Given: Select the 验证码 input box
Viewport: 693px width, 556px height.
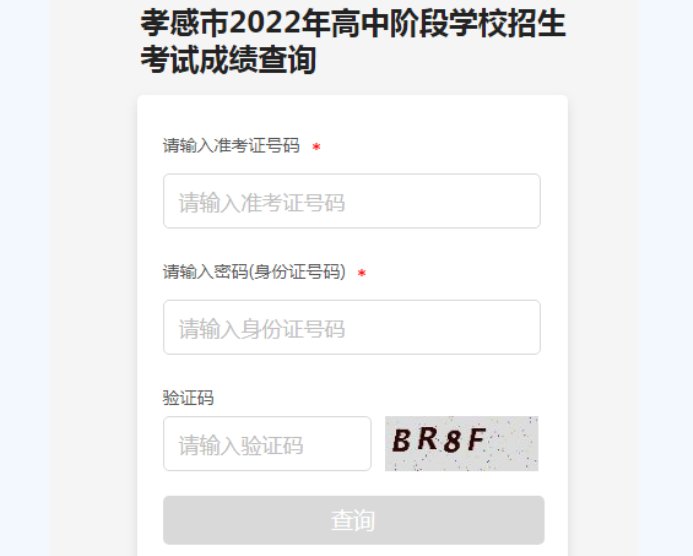Looking at the screenshot, I should (267, 443).
